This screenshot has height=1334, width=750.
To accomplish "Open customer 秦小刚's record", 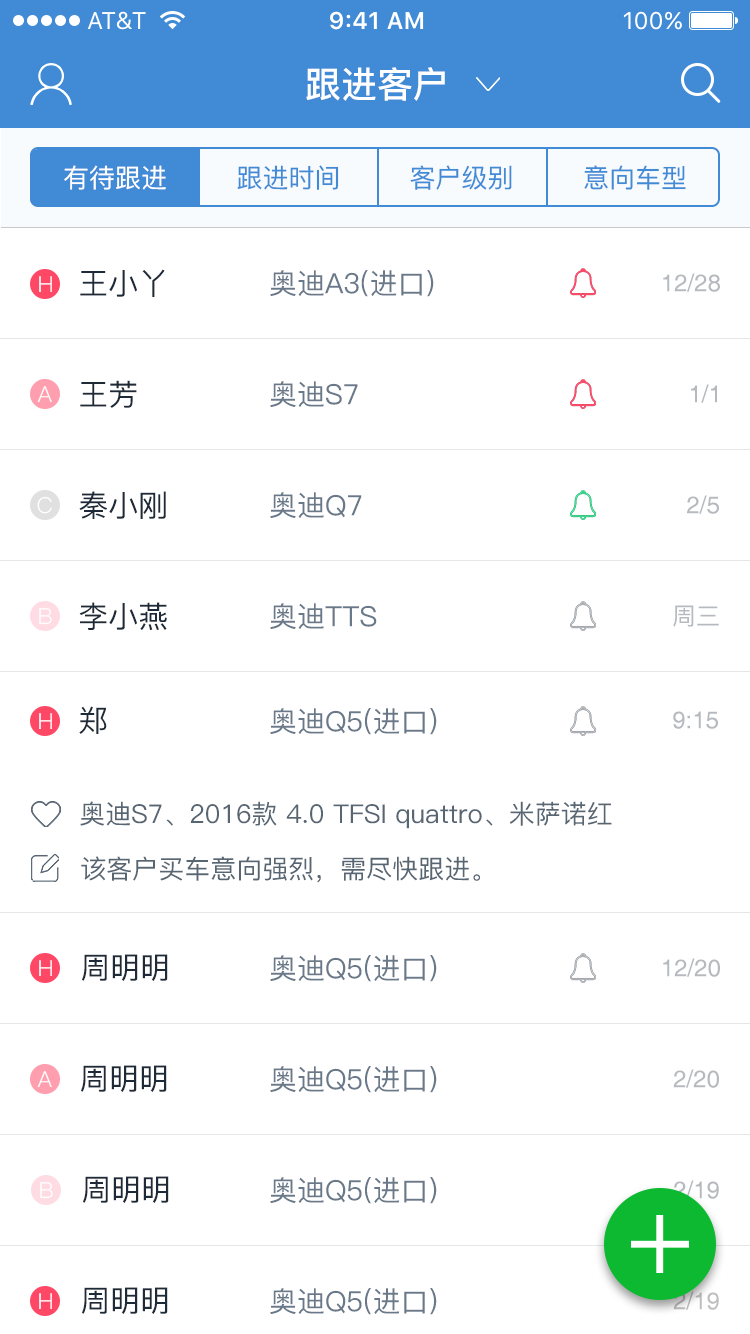I will [123, 506].
